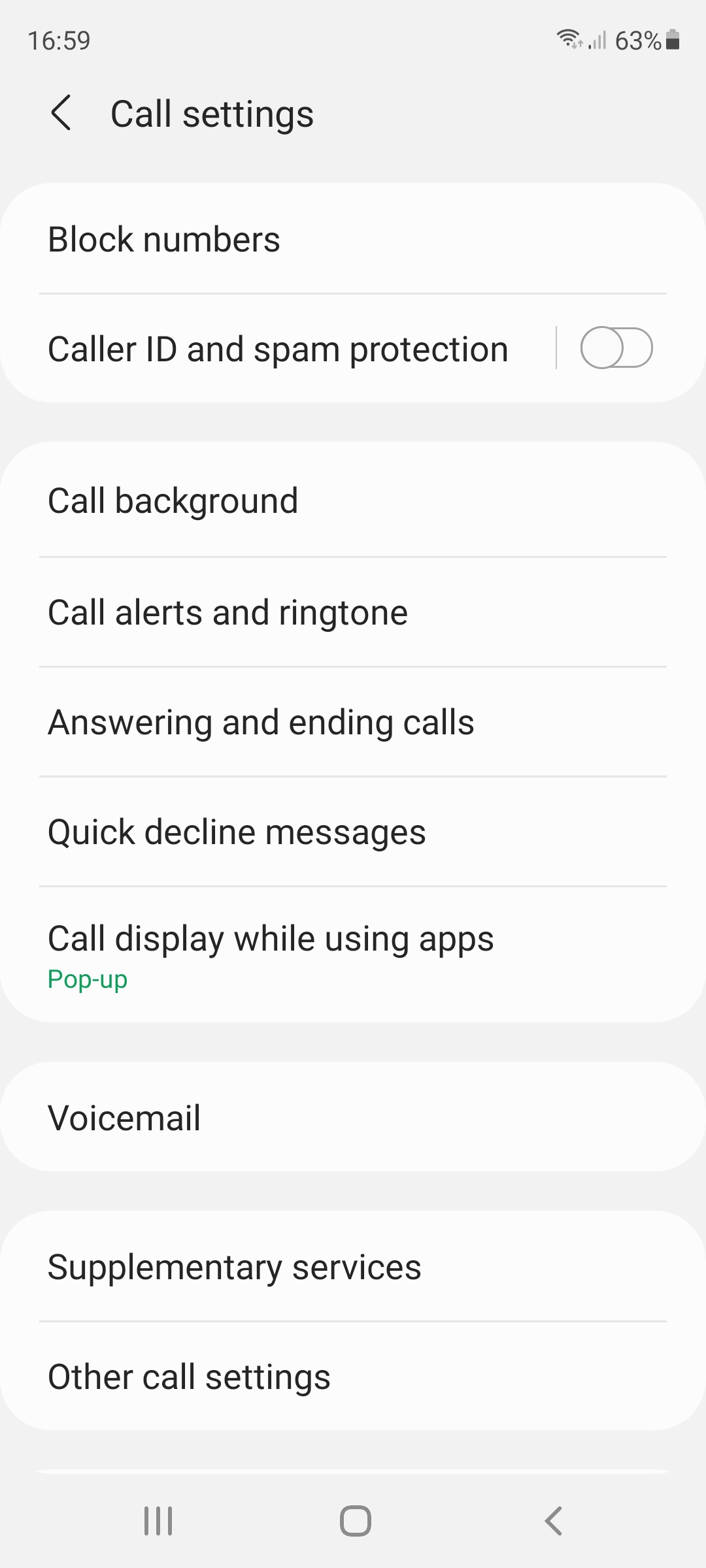Open Quick decline messages
The height and width of the screenshot is (1568, 706).
tap(353, 832)
